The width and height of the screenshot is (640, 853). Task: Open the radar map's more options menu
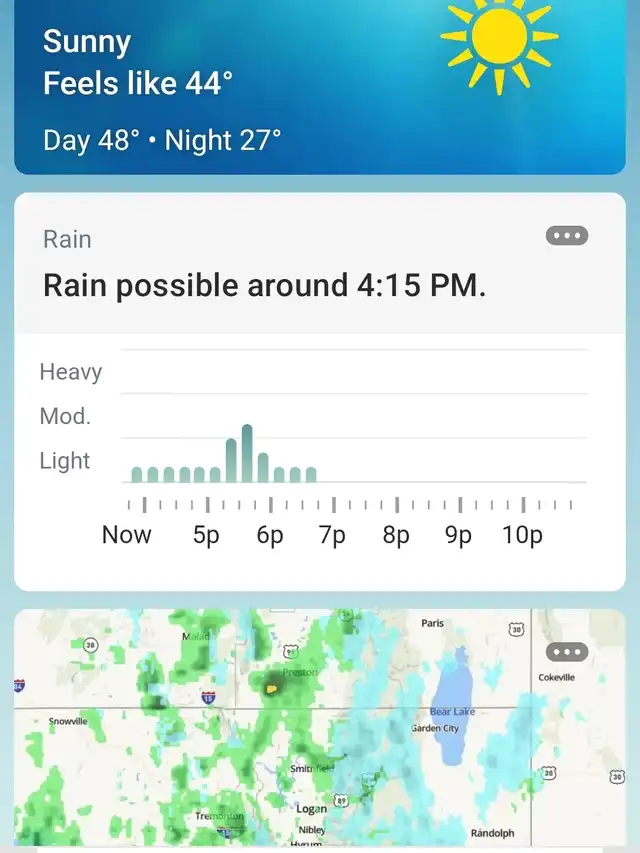coord(567,652)
